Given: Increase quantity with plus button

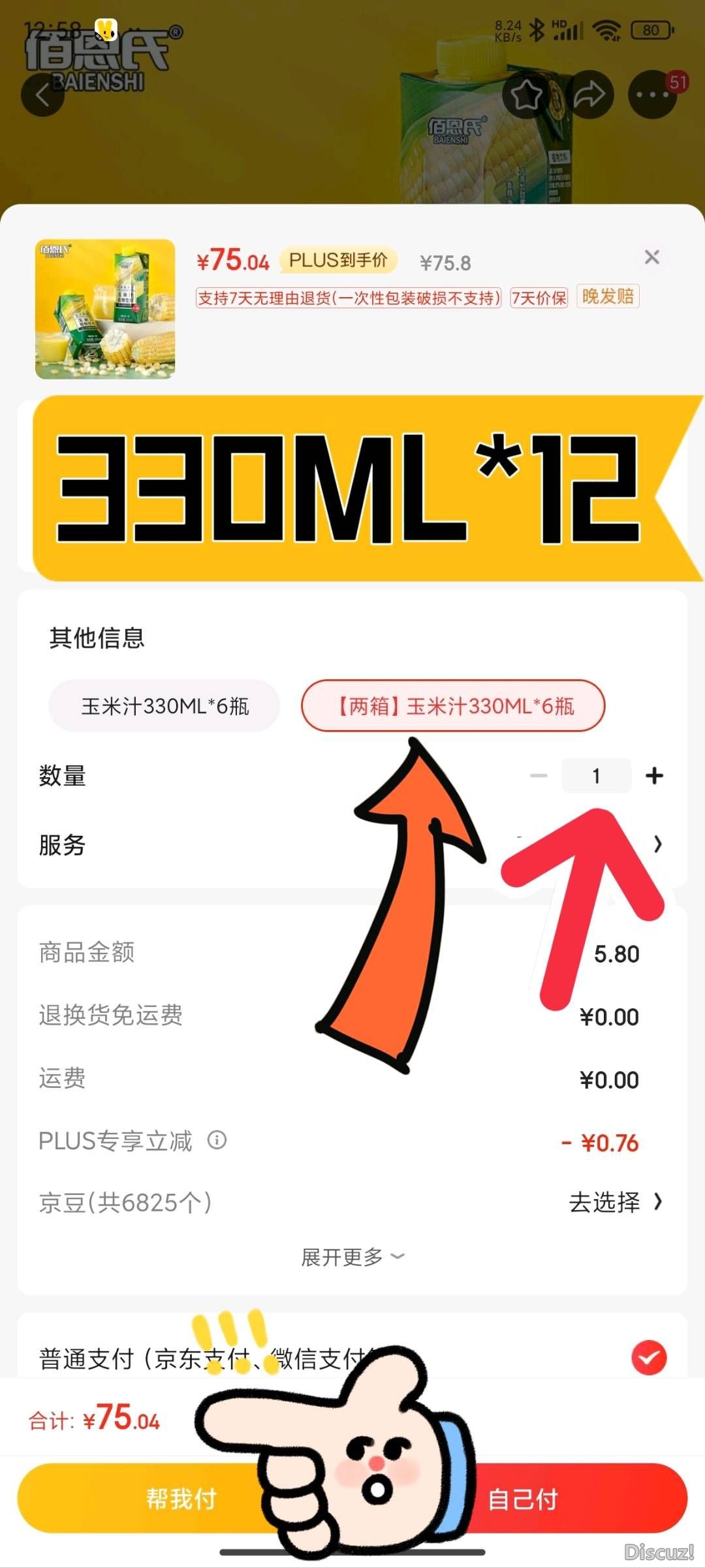Looking at the screenshot, I should click(654, 776).
